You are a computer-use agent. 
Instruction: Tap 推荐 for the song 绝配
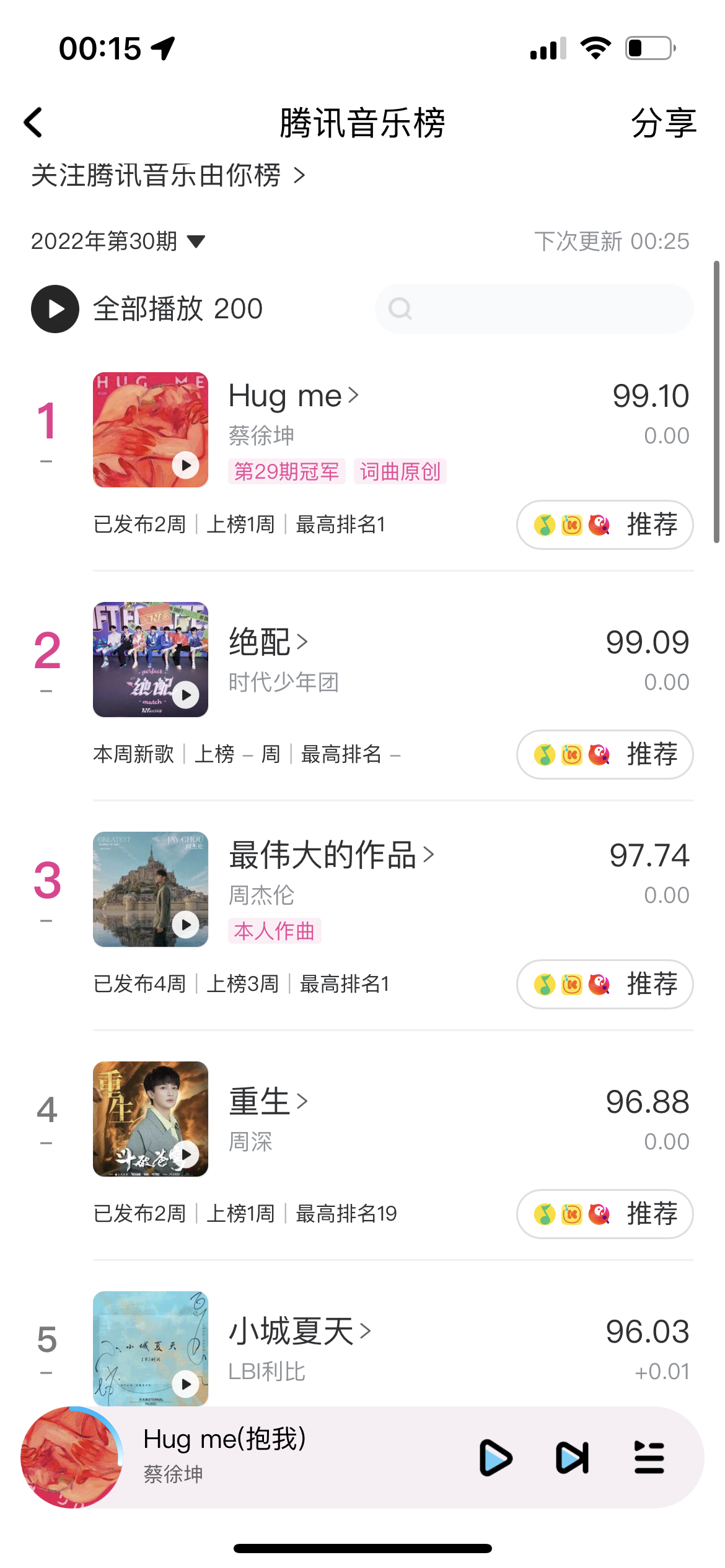point(605,755)
